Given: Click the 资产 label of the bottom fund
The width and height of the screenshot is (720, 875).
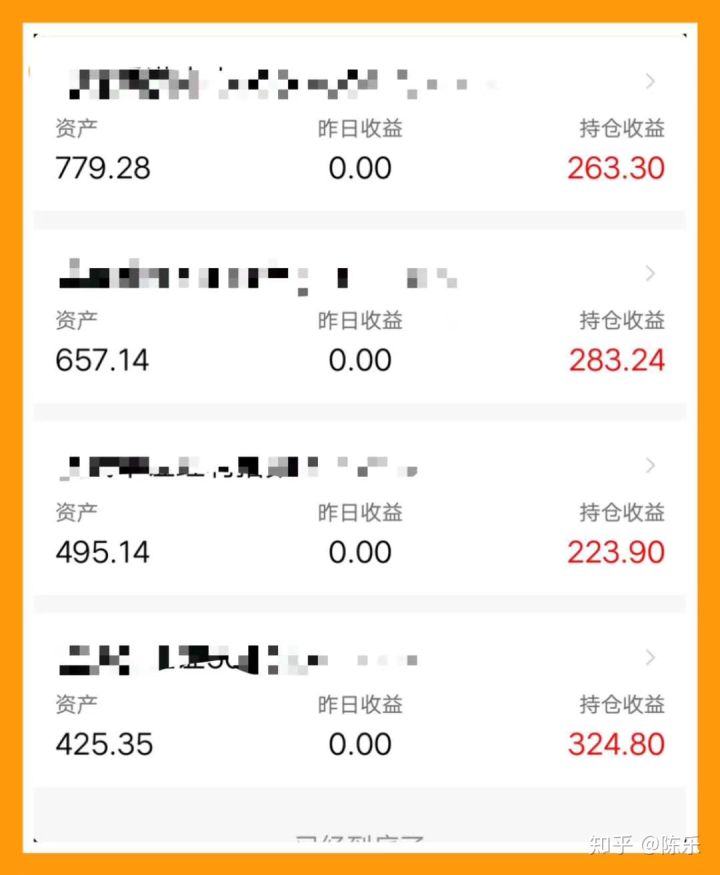Looking at the screenshot, I should 76,704.
